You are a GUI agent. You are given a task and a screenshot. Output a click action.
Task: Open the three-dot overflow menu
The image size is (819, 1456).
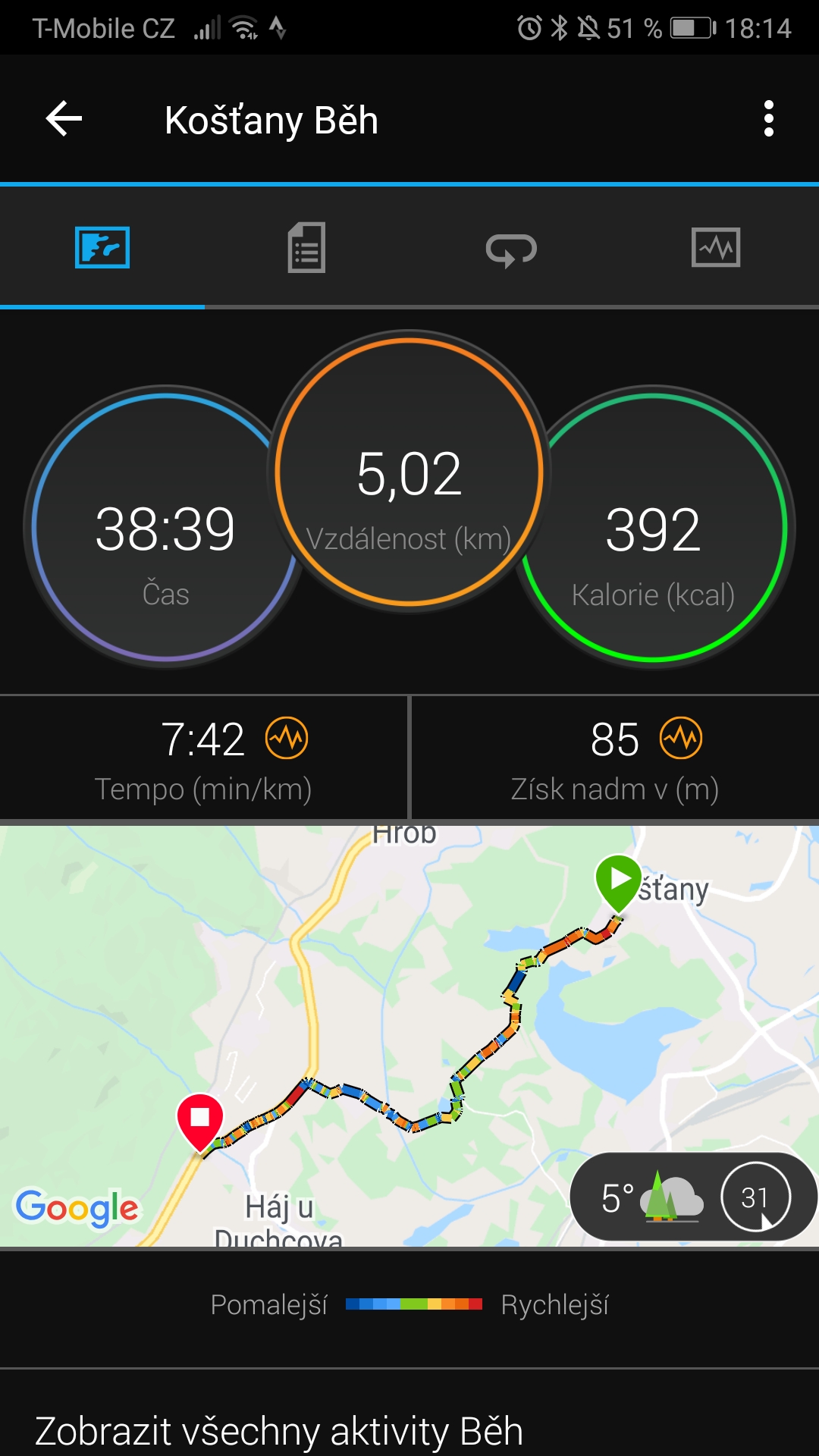point(769,119)
